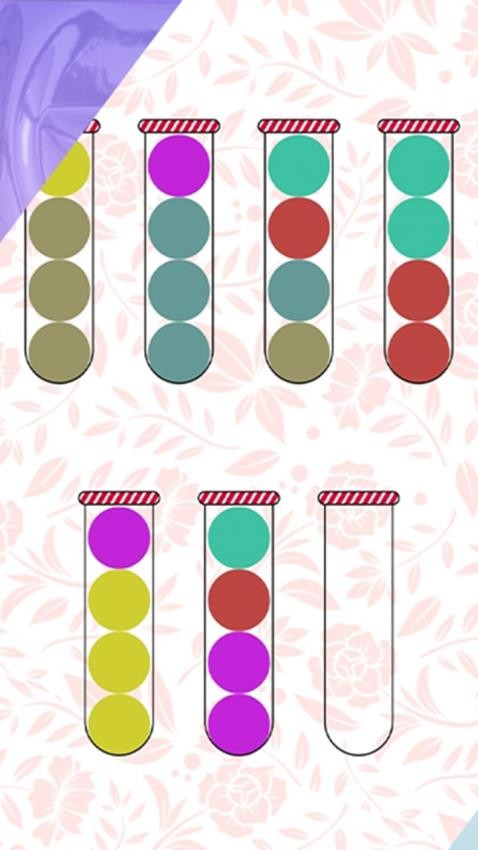Select the tube with green, red, teal, olive balls
The image size is (478, 850).
coord(299,252)
